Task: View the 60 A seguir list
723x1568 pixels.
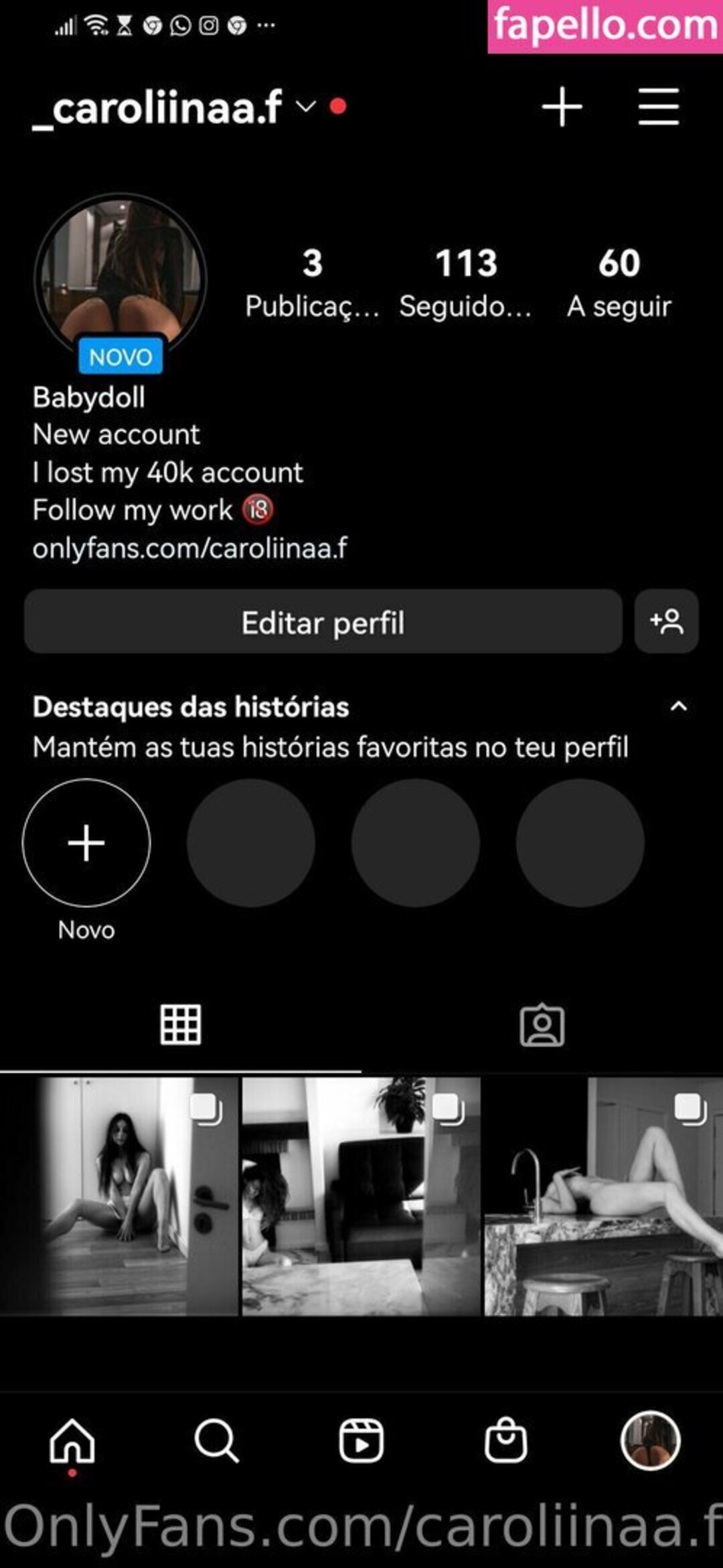Action: point(619,283)
